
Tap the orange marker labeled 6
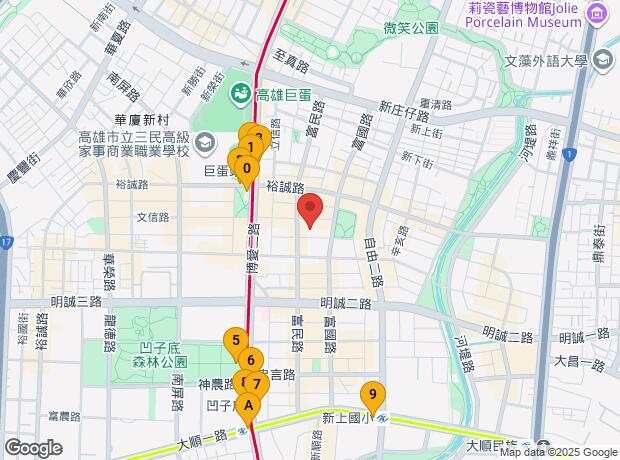coord(250,361)
